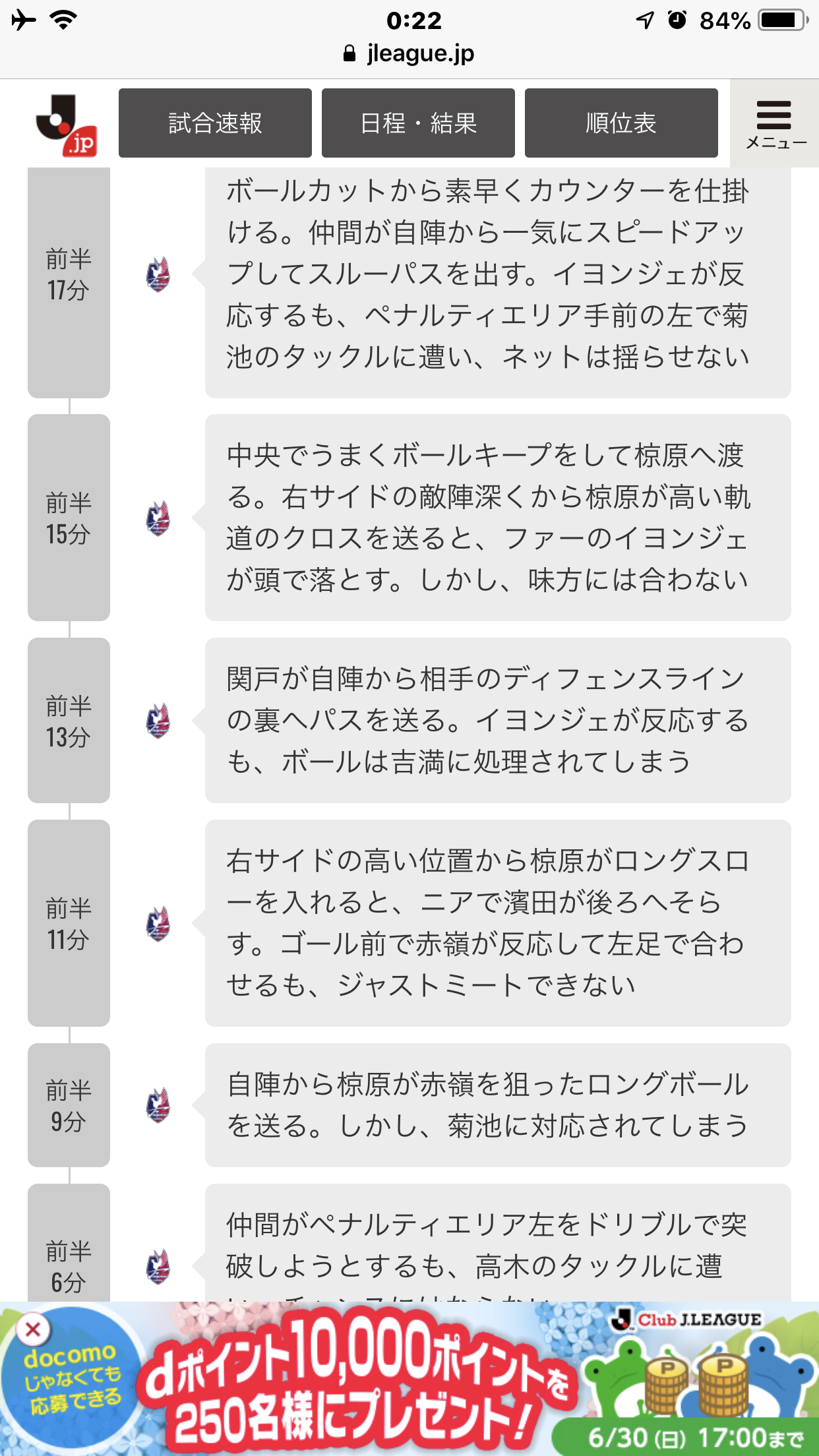Open the 日程・結果 schedule and results
Viewport: 819px width, 1456px height.
(418, 123)
